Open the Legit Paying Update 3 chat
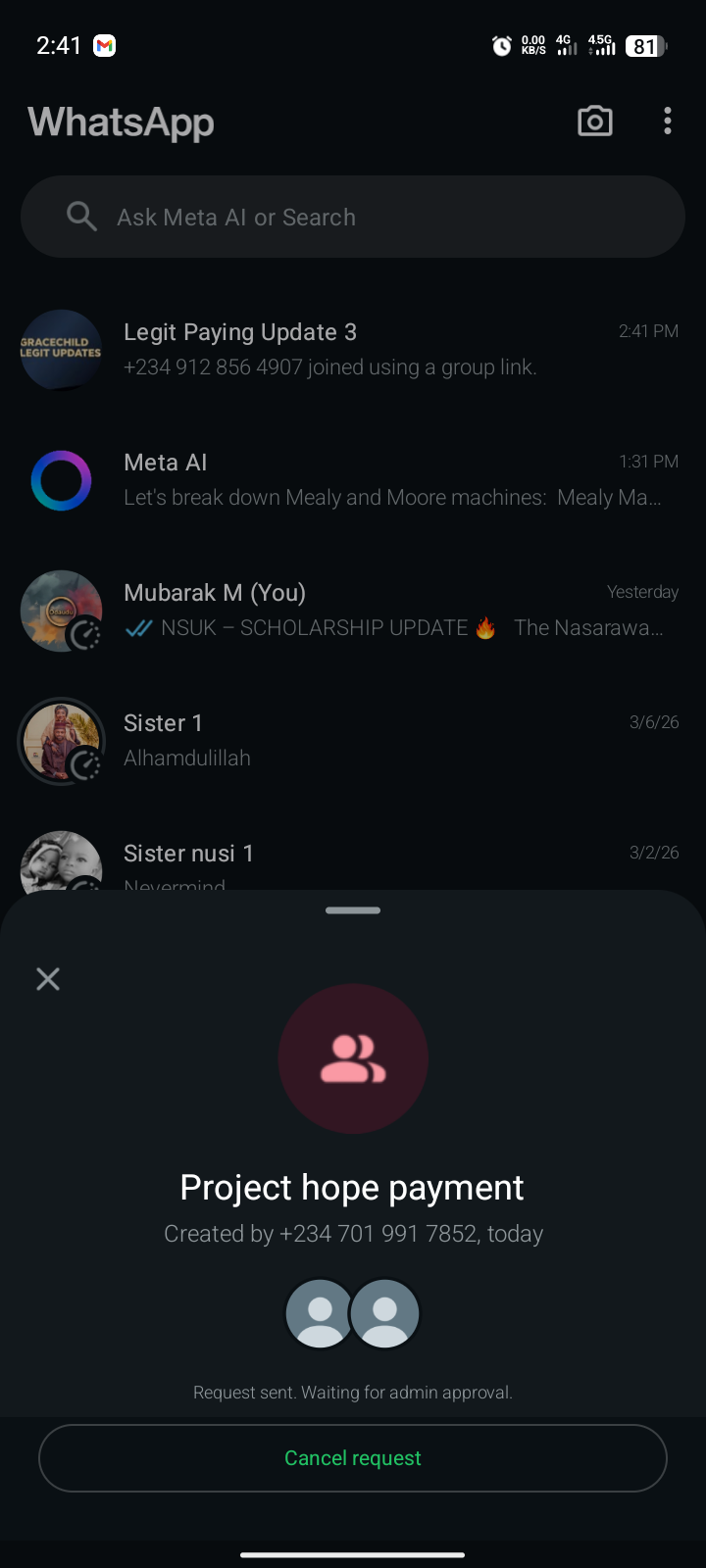706x1568 pixels. click(392, 349)
